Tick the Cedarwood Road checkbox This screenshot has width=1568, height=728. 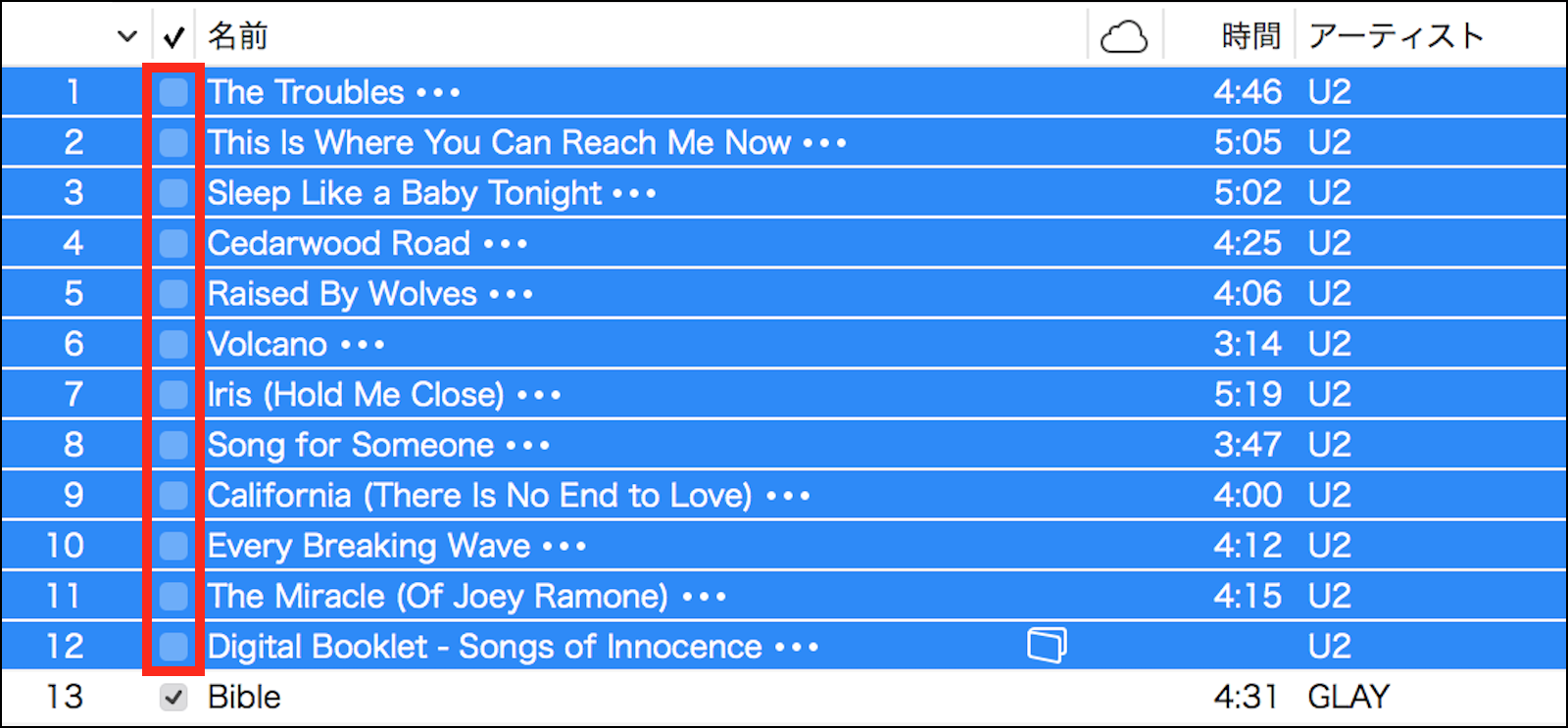tap(173, 243)
